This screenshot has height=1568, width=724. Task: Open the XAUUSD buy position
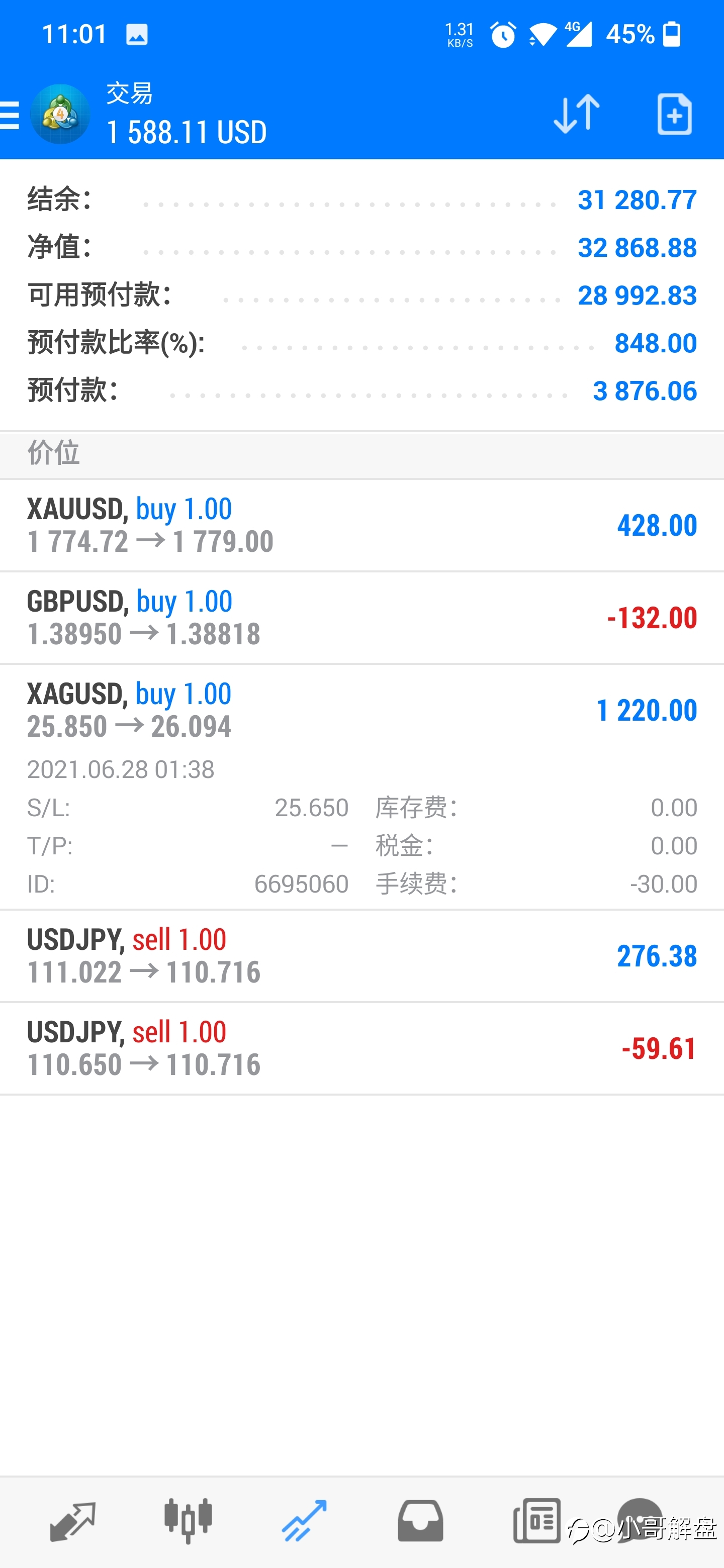point(361,525)
